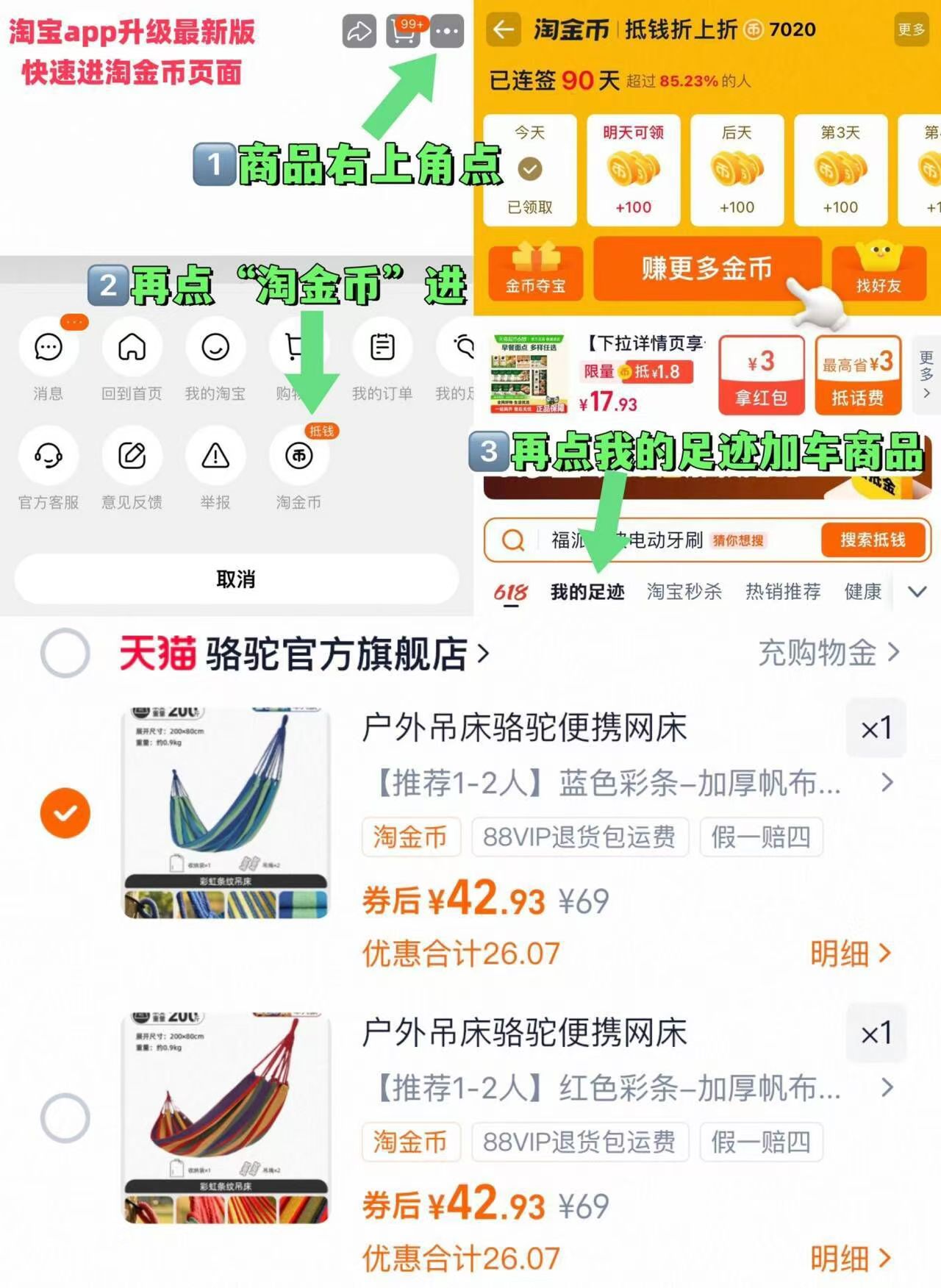Open the 我的足迹 tab

[x=587, y=590]
